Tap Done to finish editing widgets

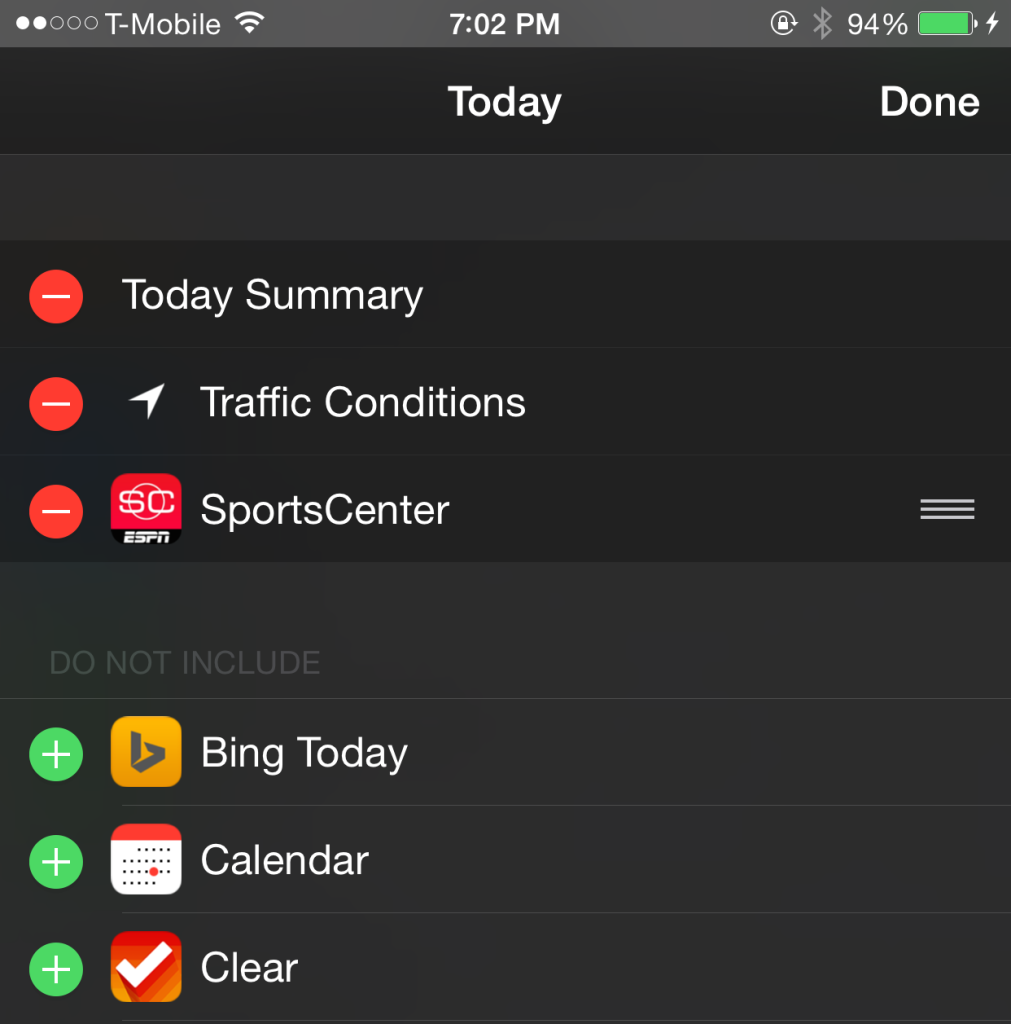pyautogui.click(x=929, y=102)
